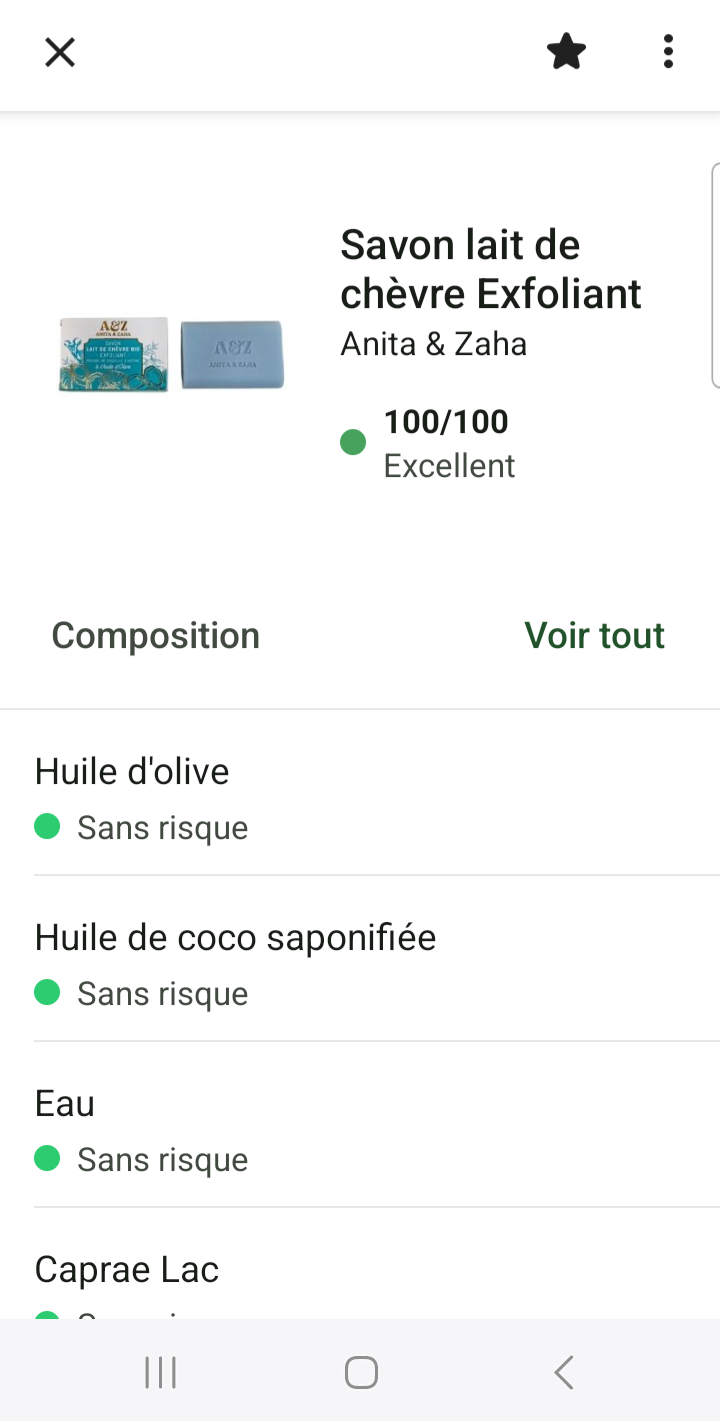Tap the system home button
The height and width of the screenshot is (1421, 720).
tap(361, 1372)
